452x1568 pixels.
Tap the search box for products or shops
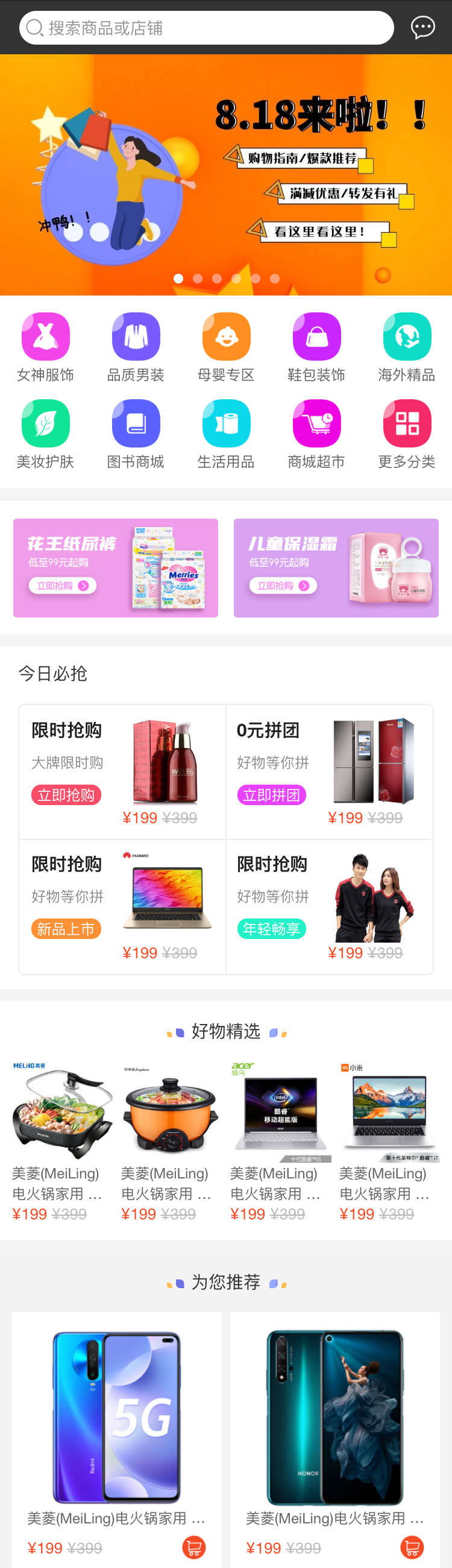point(207,28)
